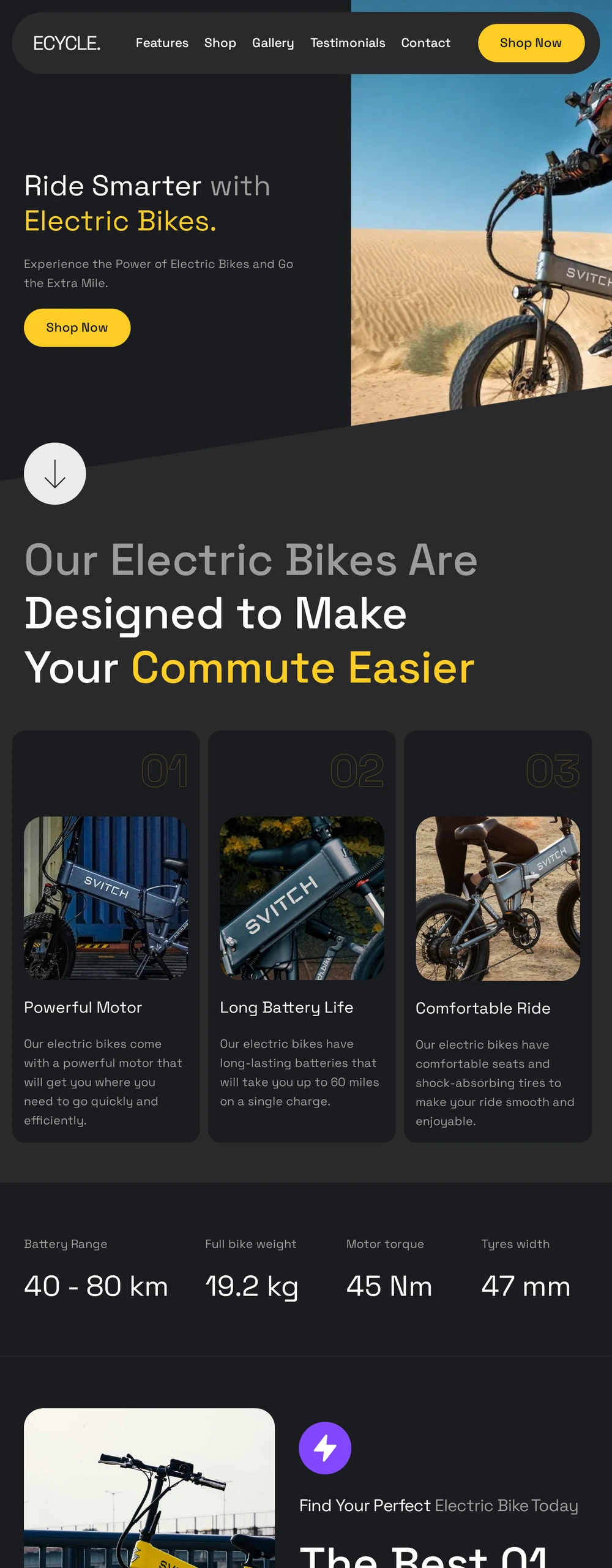Viewport: 612px width, 1568px height.
Task: Tap Shop Now under the hero text
Action: pyautogui.click(x=77, y=328)
